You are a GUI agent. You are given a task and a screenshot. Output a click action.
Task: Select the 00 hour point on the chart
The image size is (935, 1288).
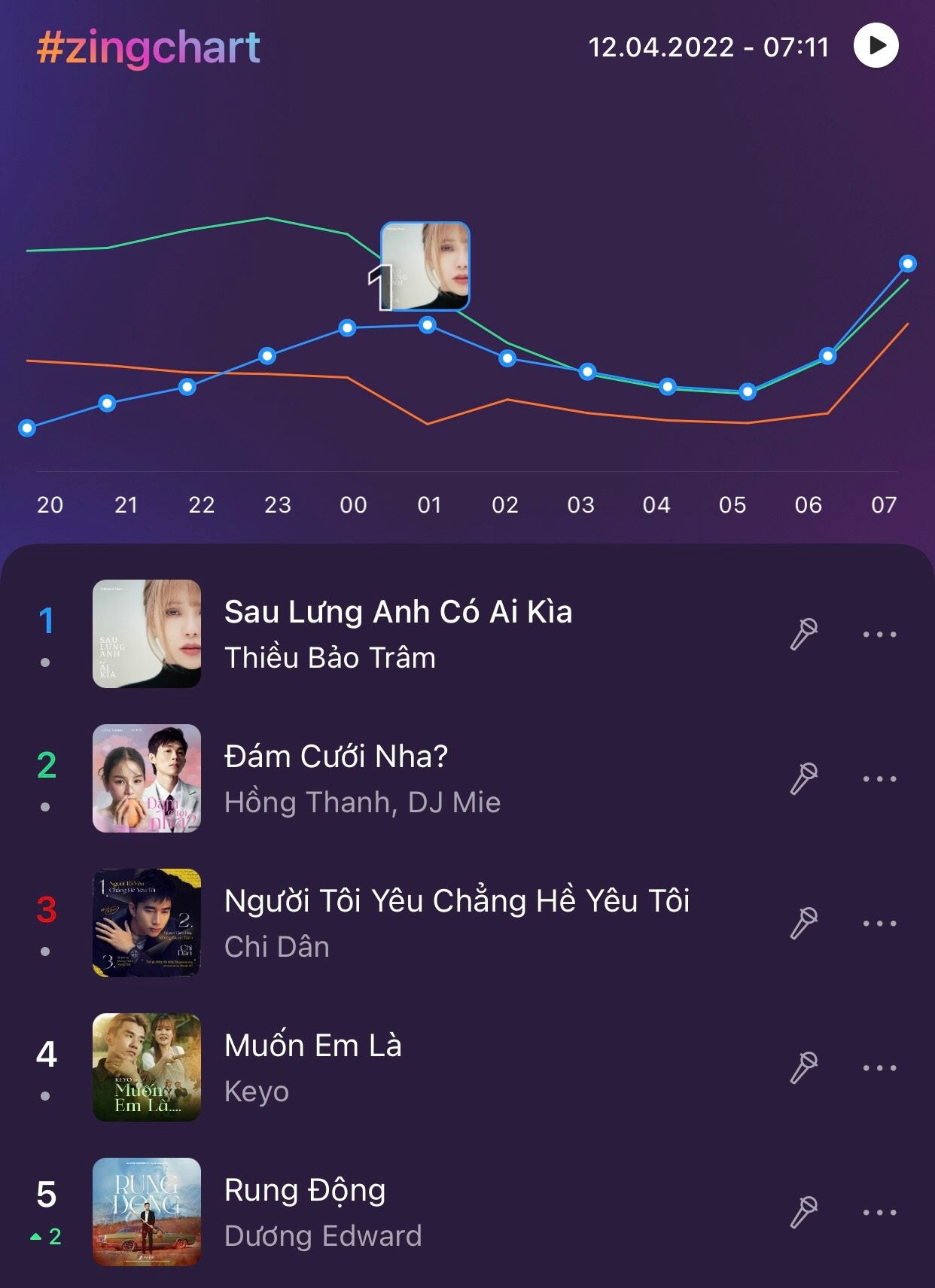click(347, 327)
